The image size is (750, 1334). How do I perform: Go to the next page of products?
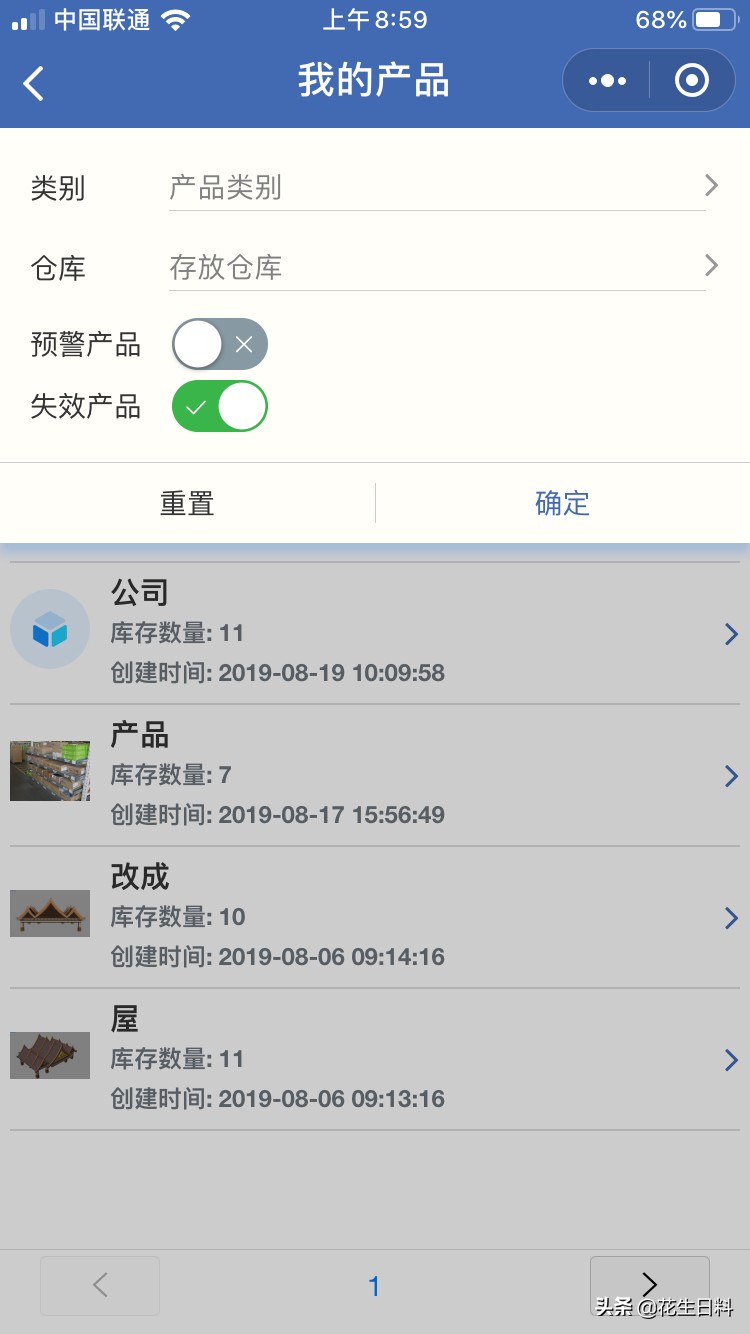click(x=649, y=1285)
